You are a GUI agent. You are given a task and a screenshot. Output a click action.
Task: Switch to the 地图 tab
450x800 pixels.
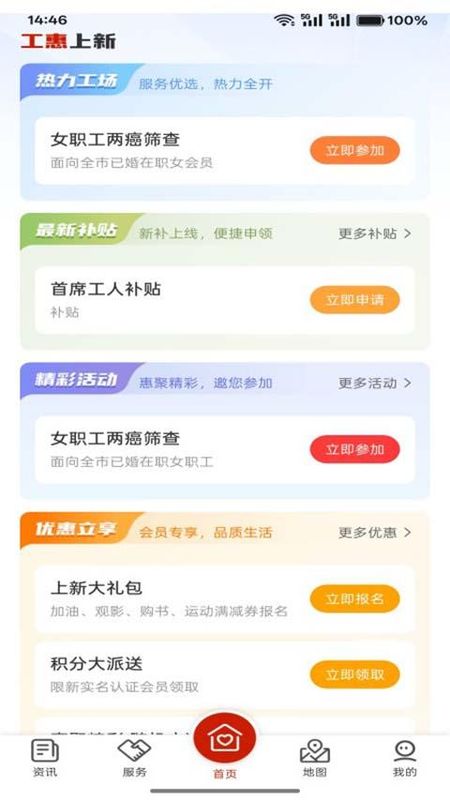click(x=315, y=758)
